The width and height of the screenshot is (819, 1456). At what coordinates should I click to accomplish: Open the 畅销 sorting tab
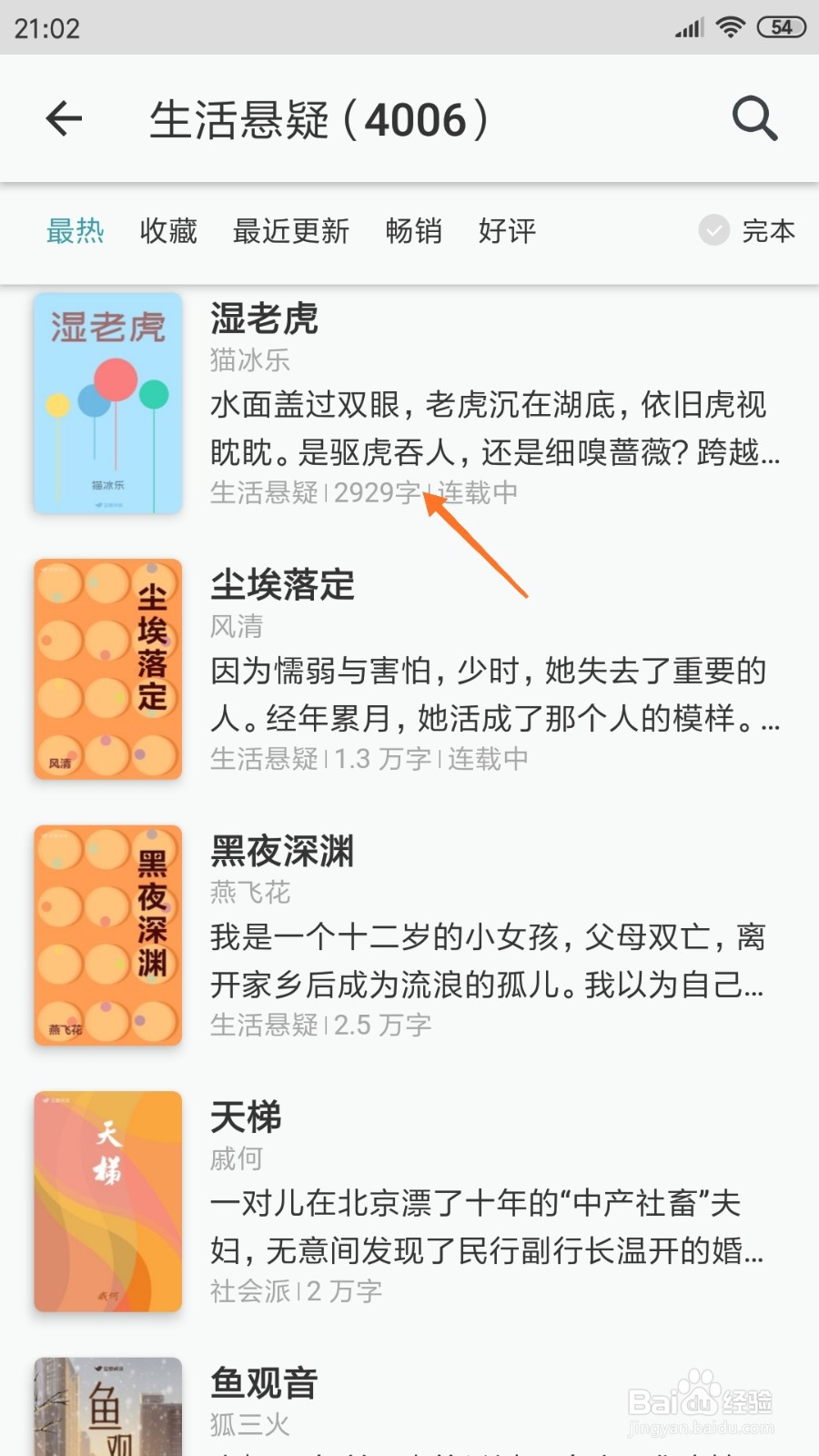click(x=415, y=232)
